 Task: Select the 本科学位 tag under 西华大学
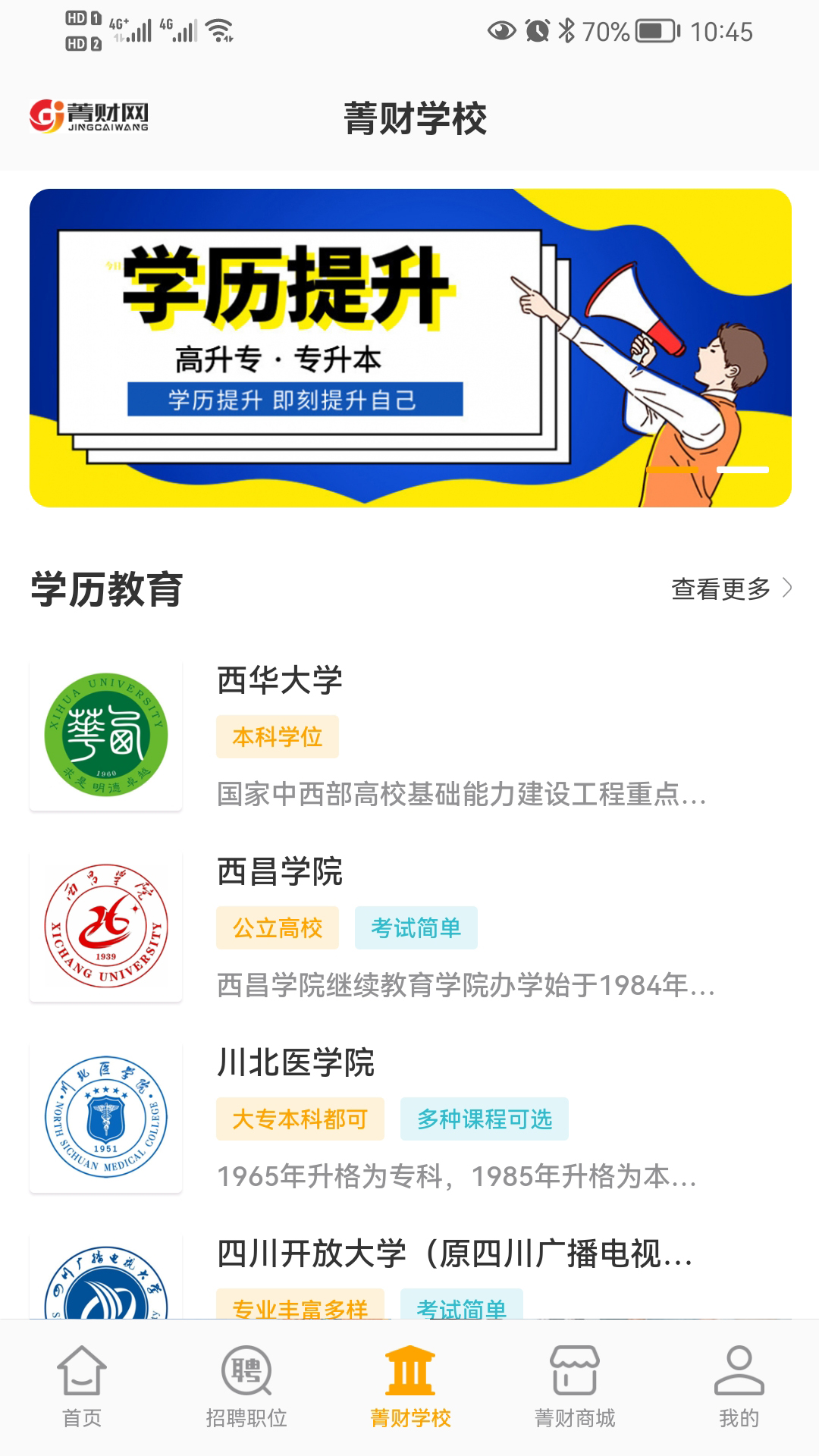[276, 736]
